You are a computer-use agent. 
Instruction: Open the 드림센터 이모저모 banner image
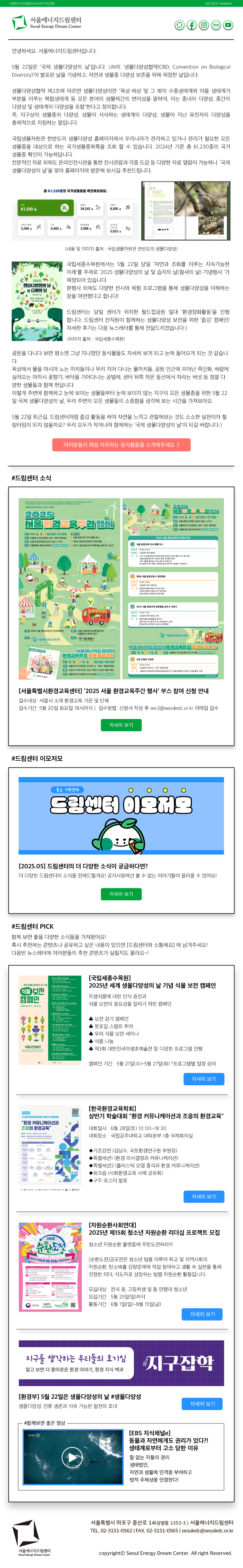(x=121, y=815)
